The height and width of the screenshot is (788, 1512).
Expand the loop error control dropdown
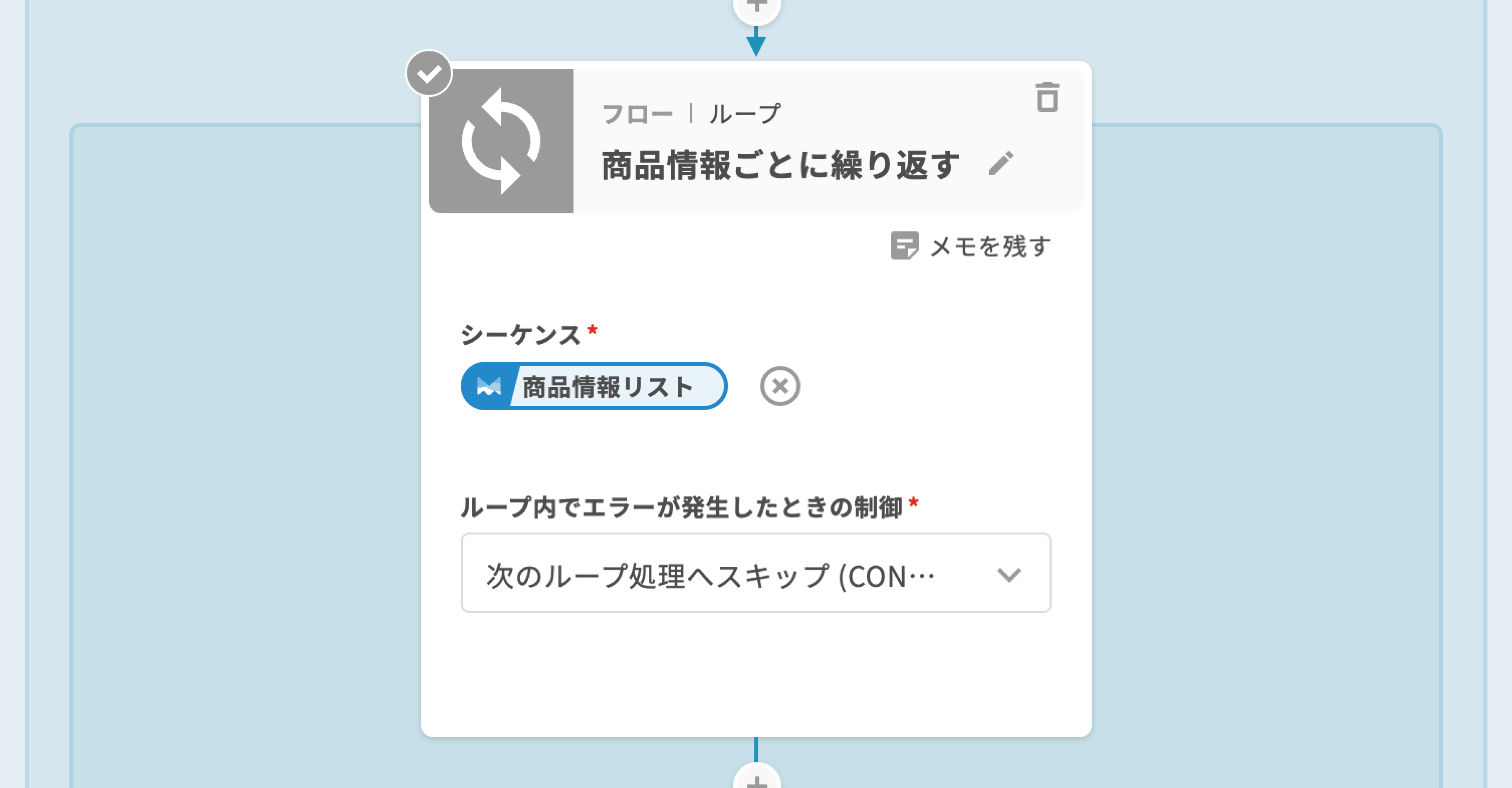coord(755,573)
